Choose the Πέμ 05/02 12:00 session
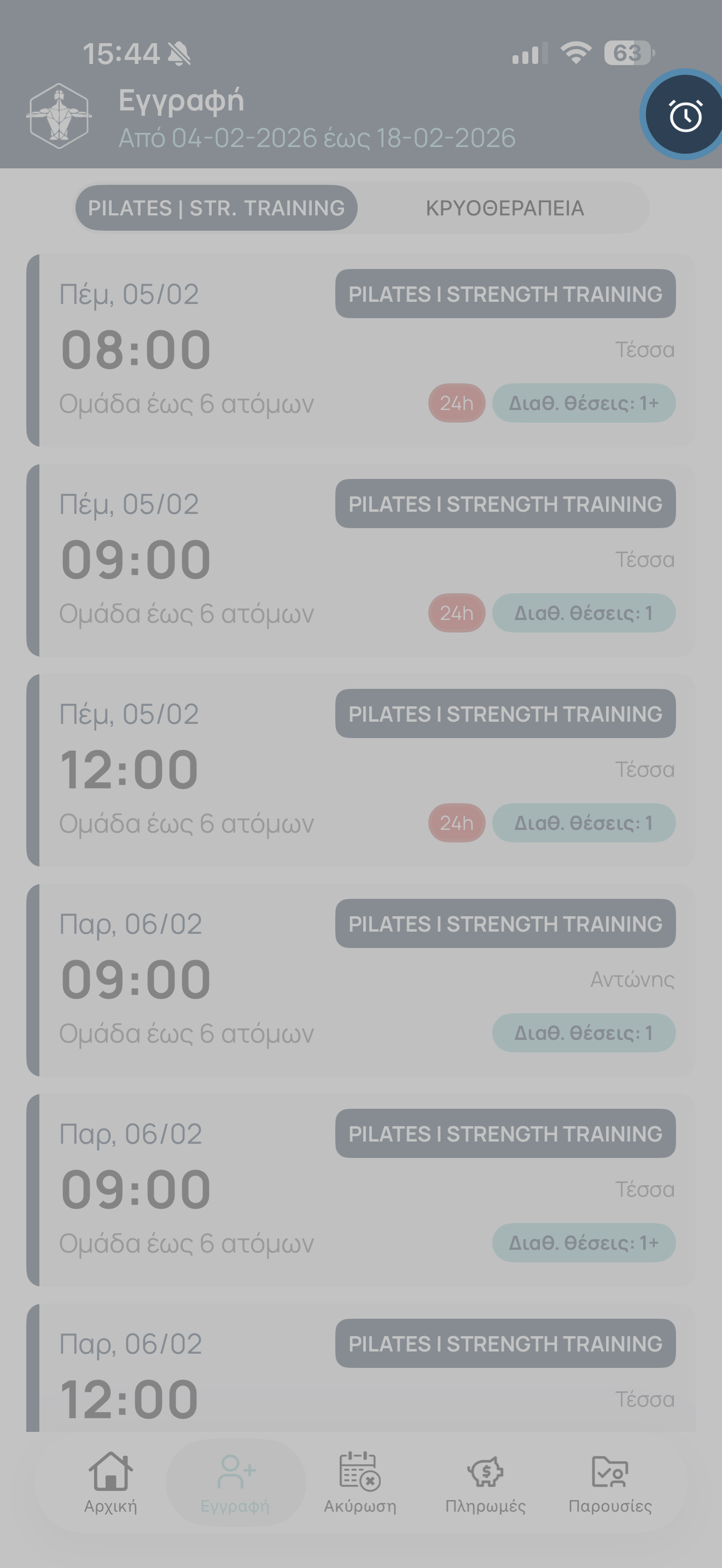This screenshot has width=722, height=1568. tap(360, 771)
